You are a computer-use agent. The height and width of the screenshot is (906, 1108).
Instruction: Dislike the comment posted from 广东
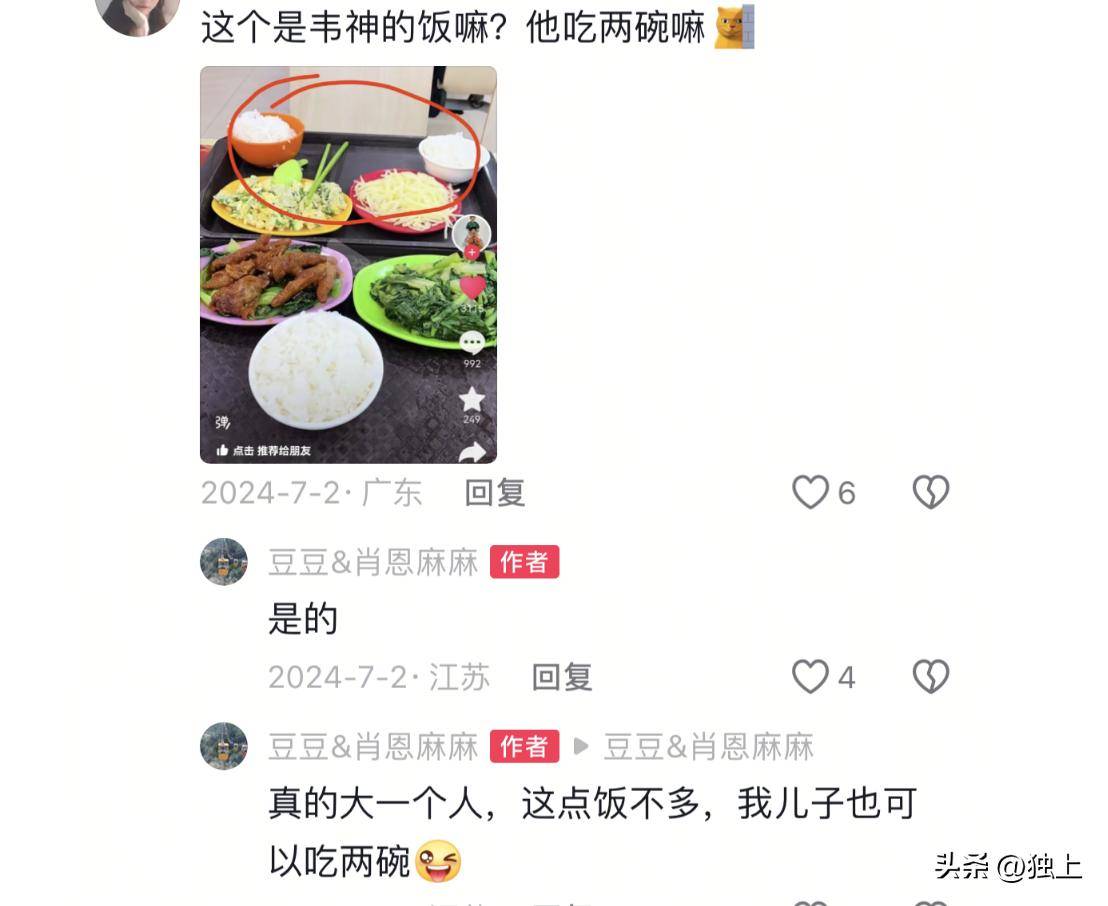point(931,493)
